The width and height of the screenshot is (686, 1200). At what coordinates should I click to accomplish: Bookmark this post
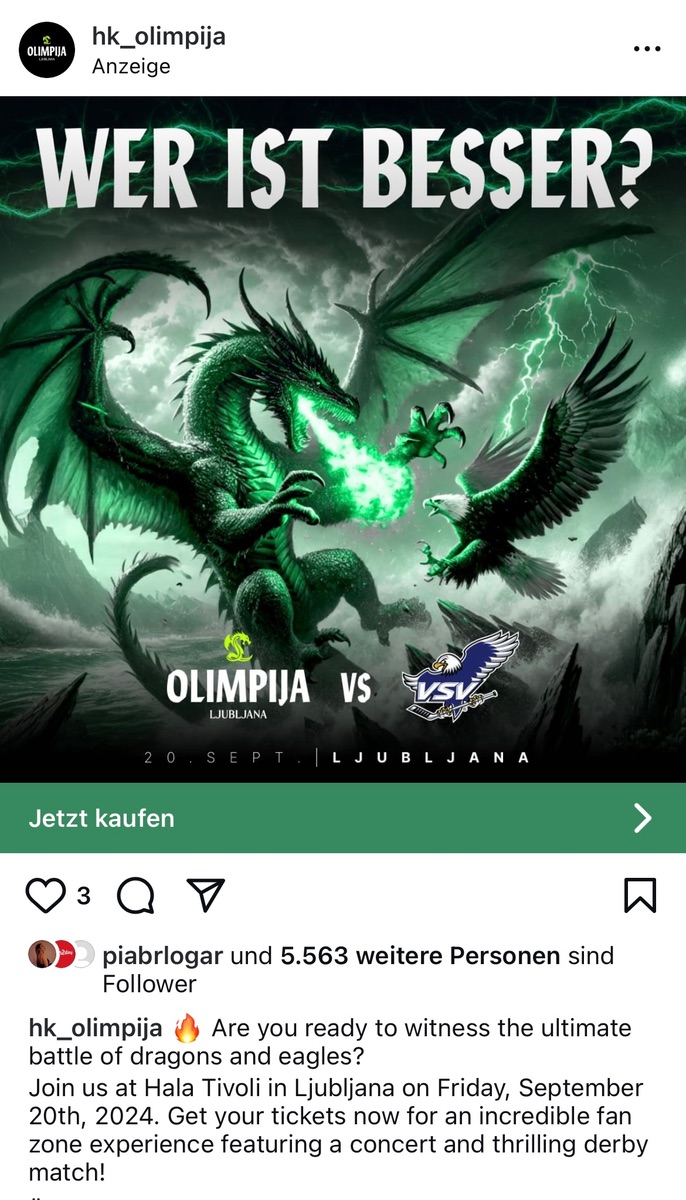tap(640, 896)
